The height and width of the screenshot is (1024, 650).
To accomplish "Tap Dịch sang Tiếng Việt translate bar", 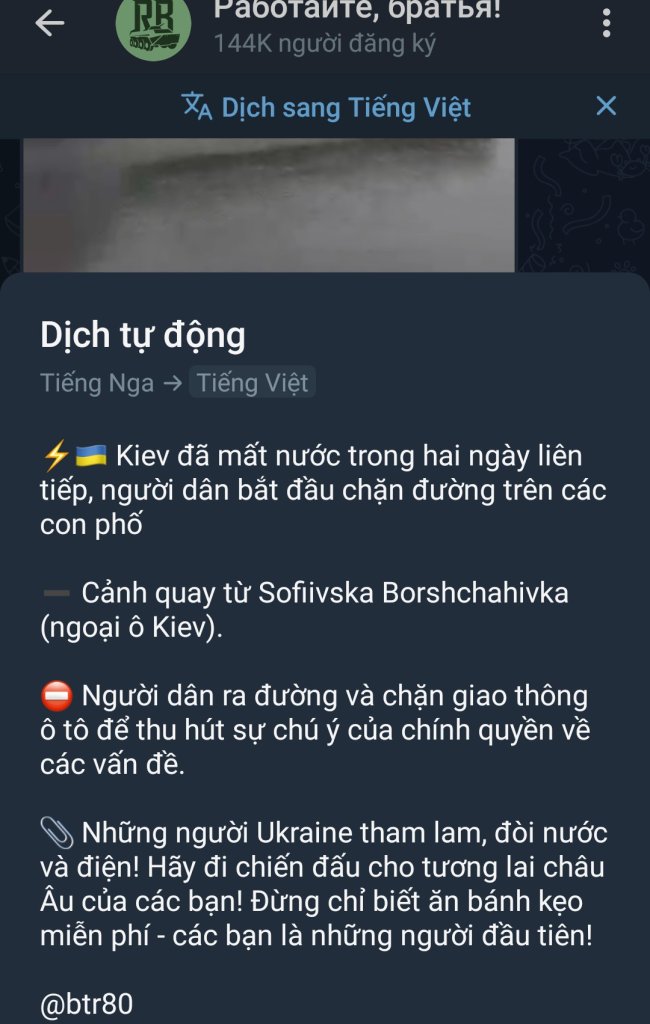I will (326, 107).
